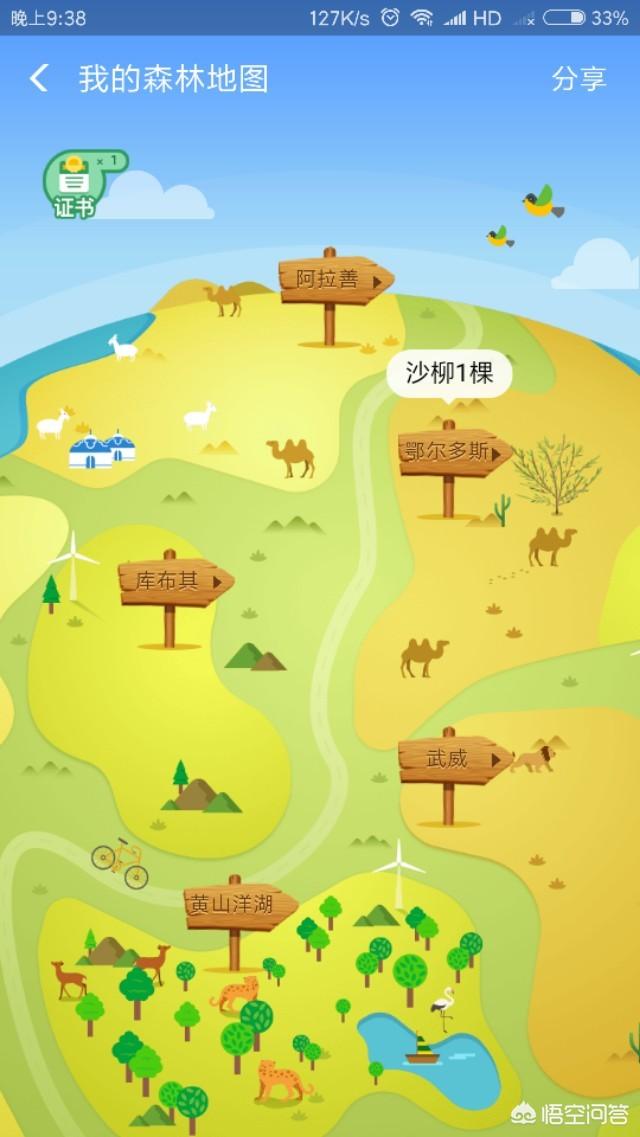Viewport: 640px width, 1137px height.
Task: Go back from 我的森林地图
Action: (x=39, y=79)
